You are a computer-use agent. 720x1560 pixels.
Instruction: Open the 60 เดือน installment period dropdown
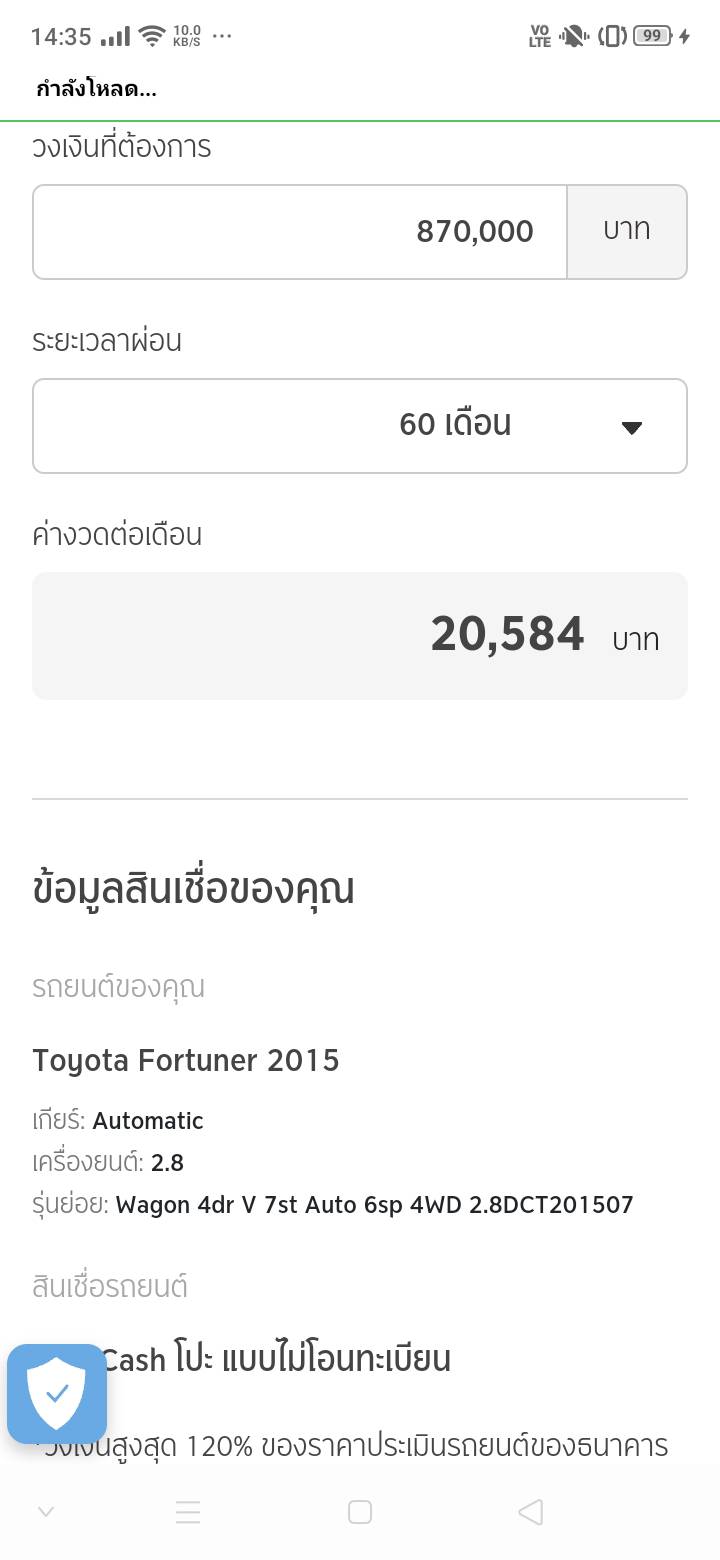click(360, 426)
